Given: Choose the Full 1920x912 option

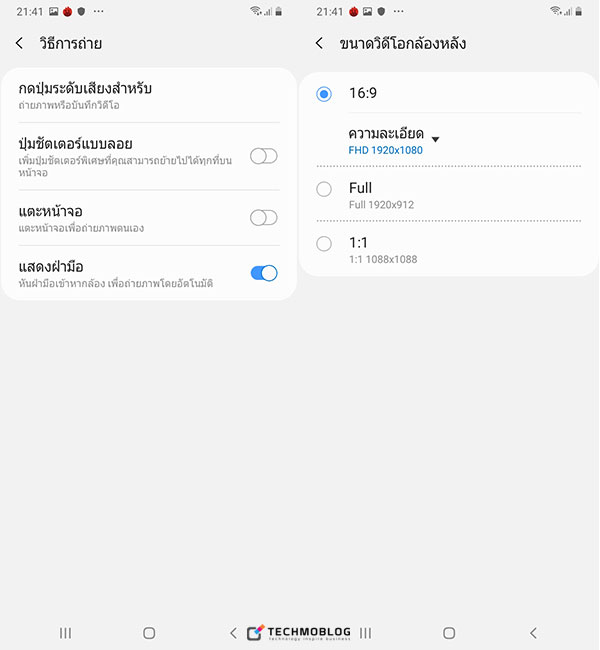Looking at the screenshot, I should 324,189.
